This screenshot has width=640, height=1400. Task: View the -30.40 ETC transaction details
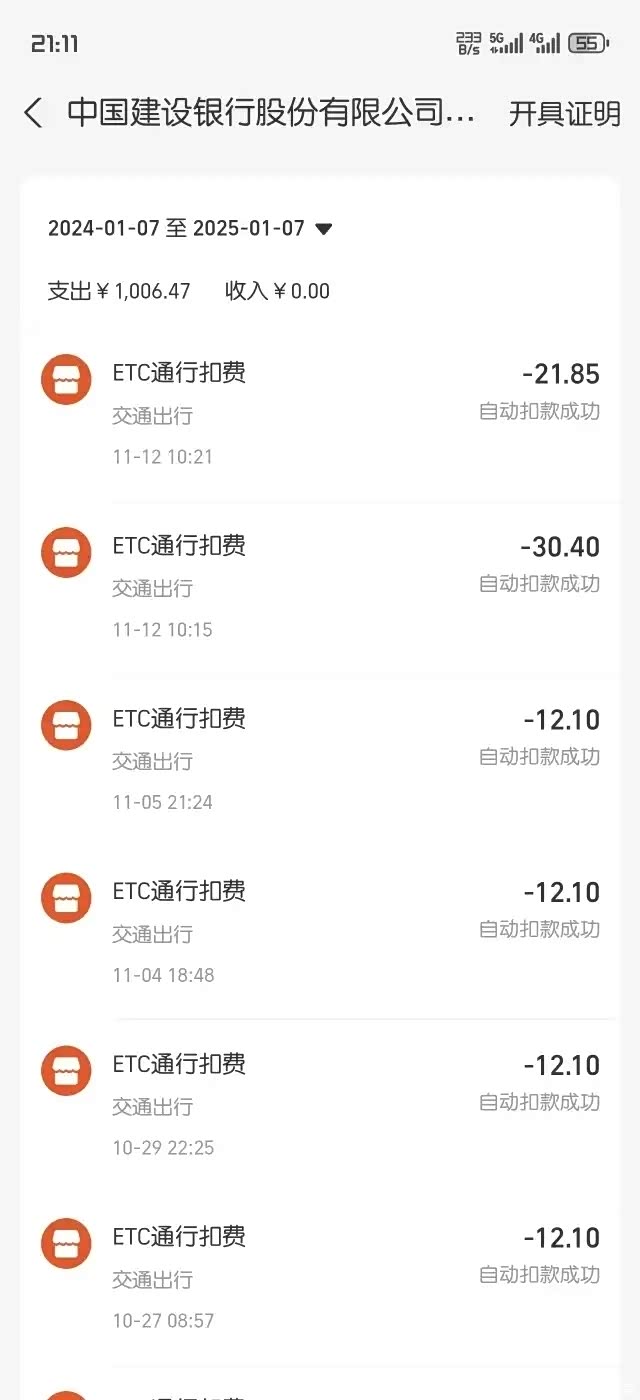tap(320, 587)
